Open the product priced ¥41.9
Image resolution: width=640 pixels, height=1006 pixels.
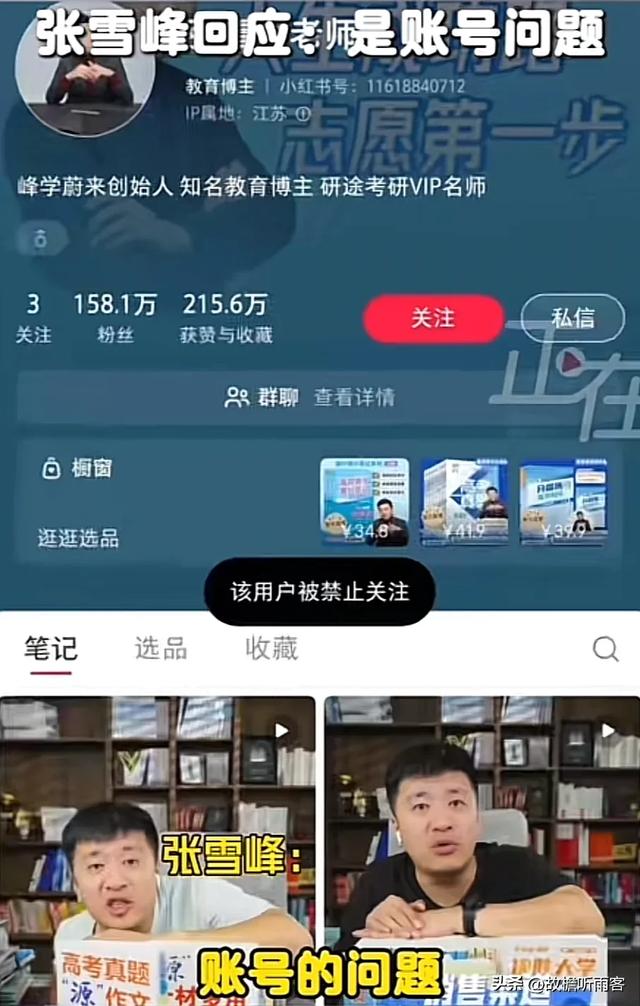(x=463, y=502)
